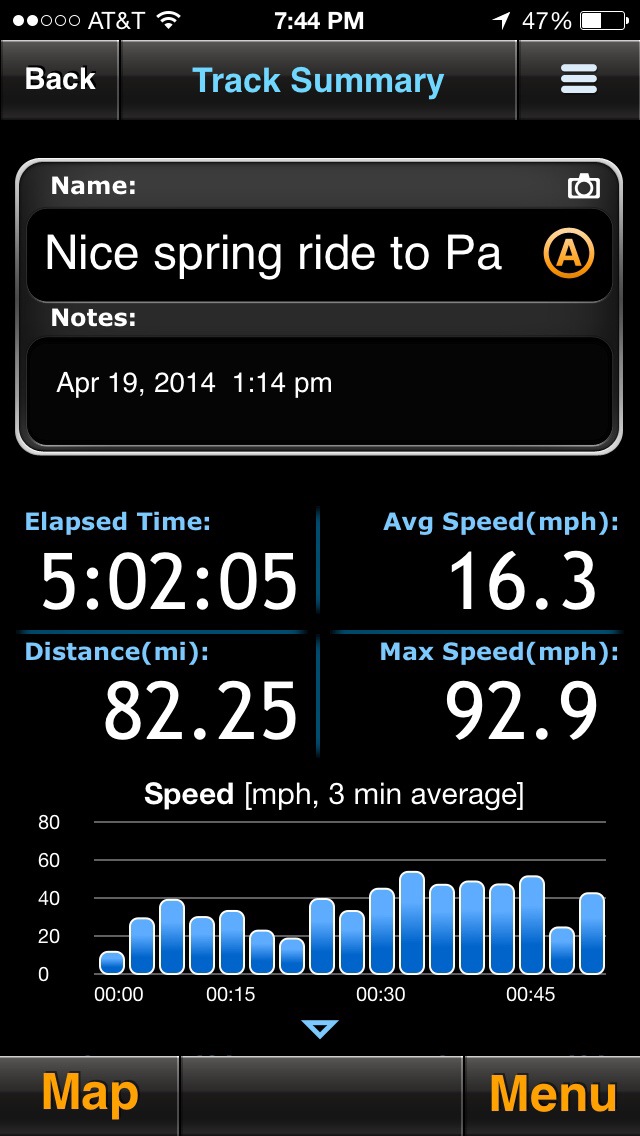Screen dimensions: 640x1136
Task: Open the Menu button
Action: (552, 1095)
